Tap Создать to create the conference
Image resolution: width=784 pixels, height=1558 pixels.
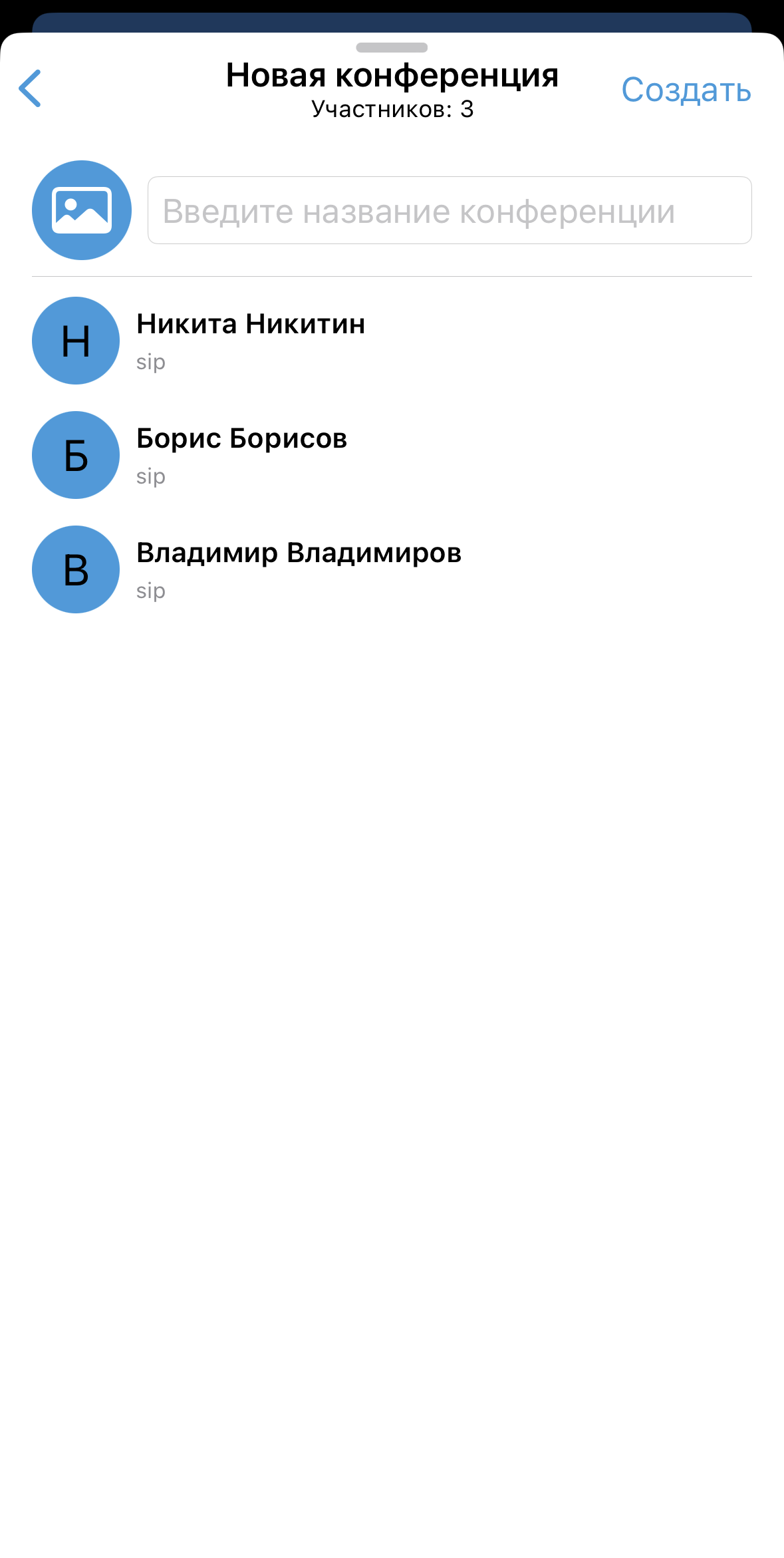(x=686, y=90)
